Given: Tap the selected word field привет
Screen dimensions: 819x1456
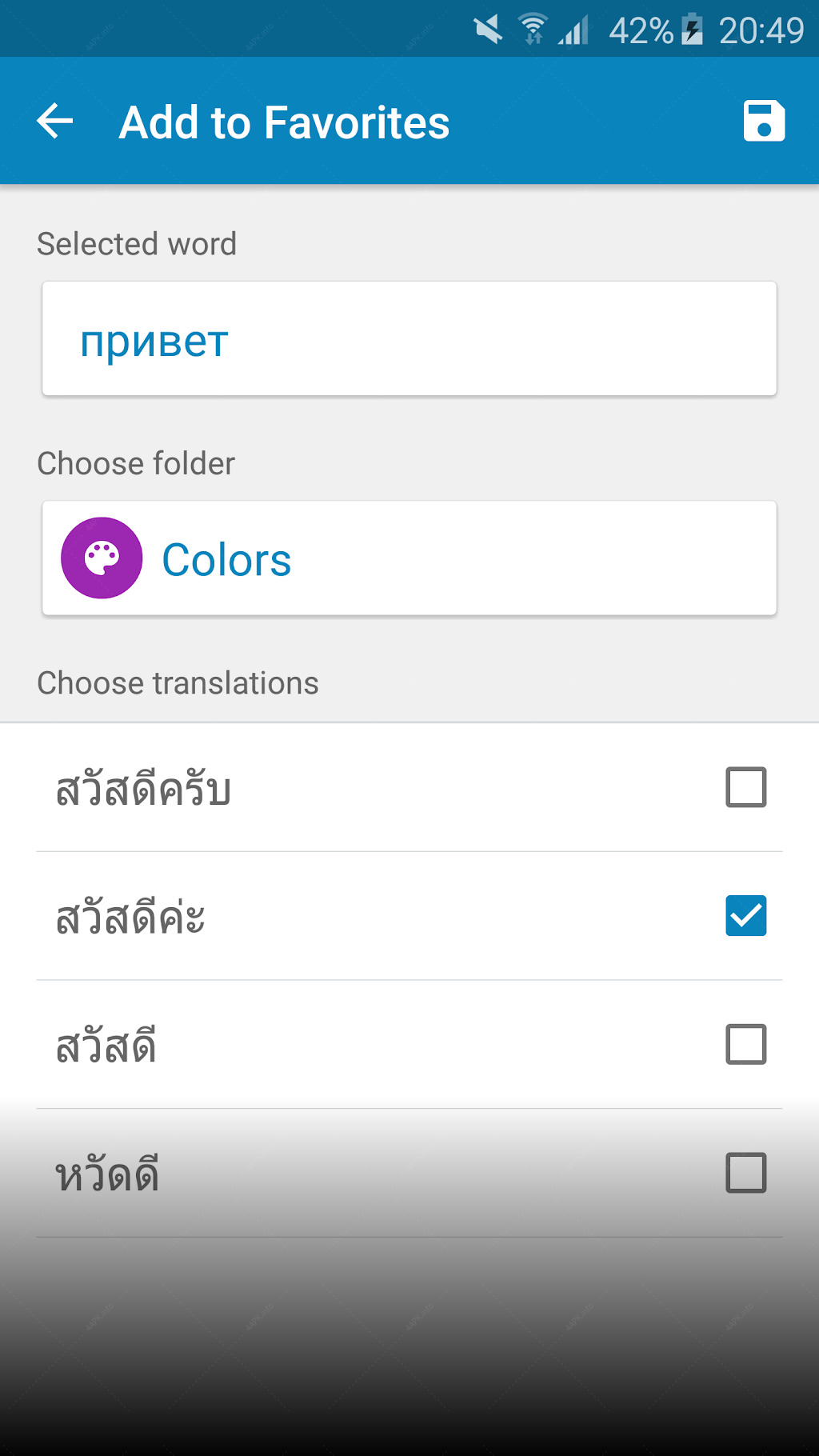Looking at the screenshot, I should pyautogui.click(x=409, y=338).
